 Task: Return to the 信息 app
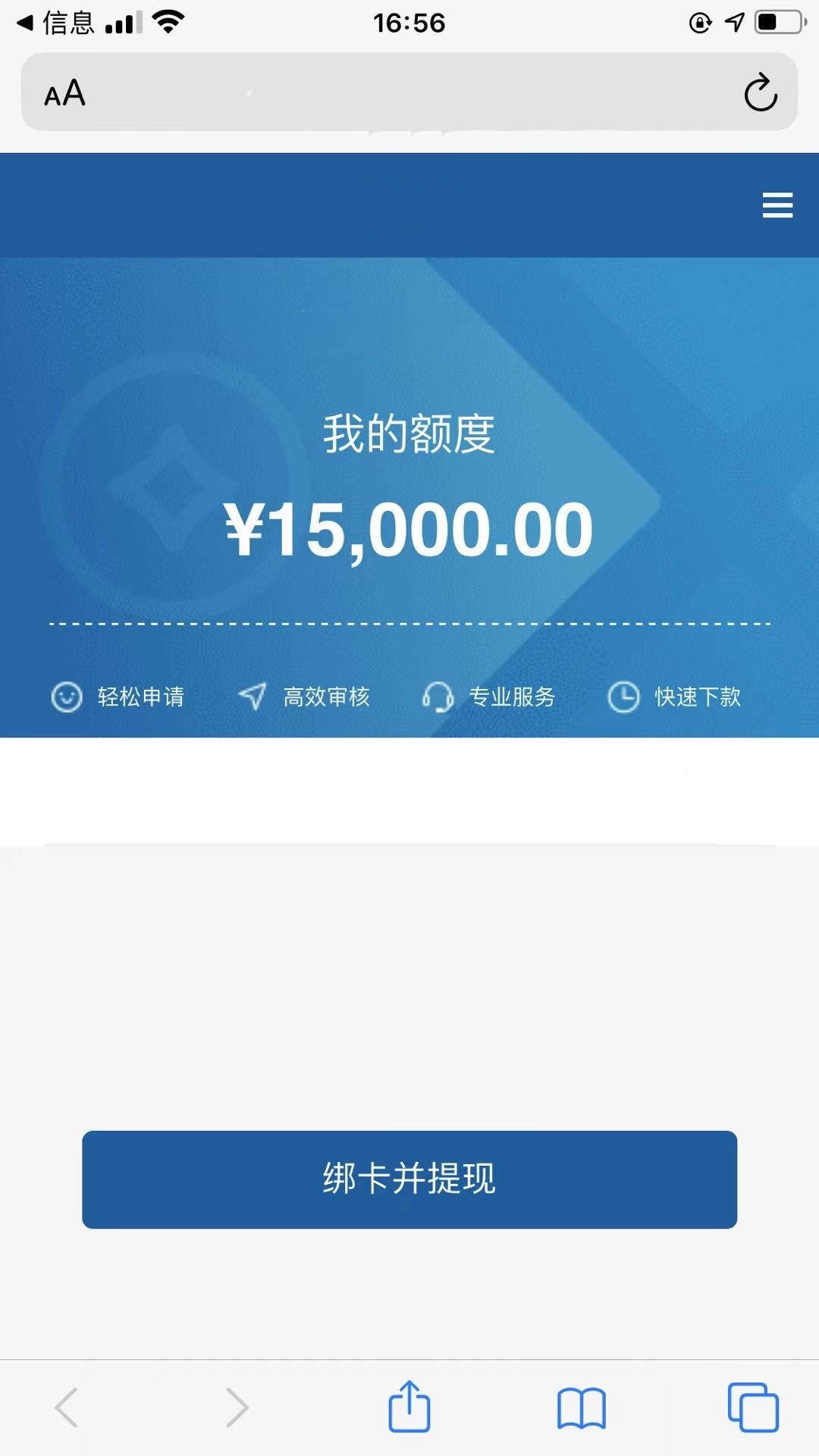(55, 23)
